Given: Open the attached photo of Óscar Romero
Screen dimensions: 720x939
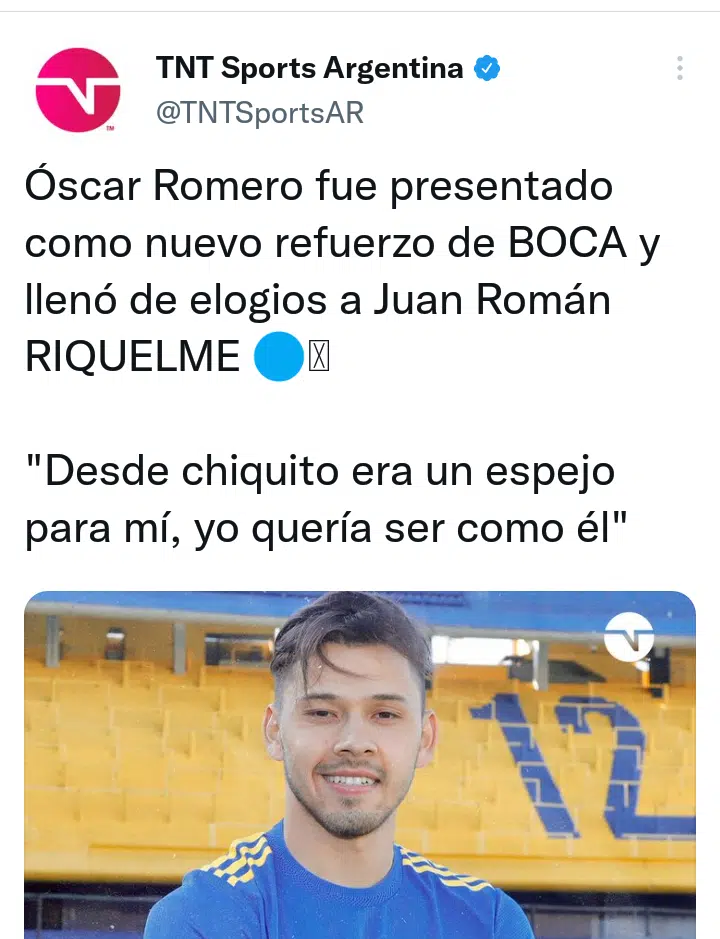Looking at the screenshot, I should [x=360, y=765].
